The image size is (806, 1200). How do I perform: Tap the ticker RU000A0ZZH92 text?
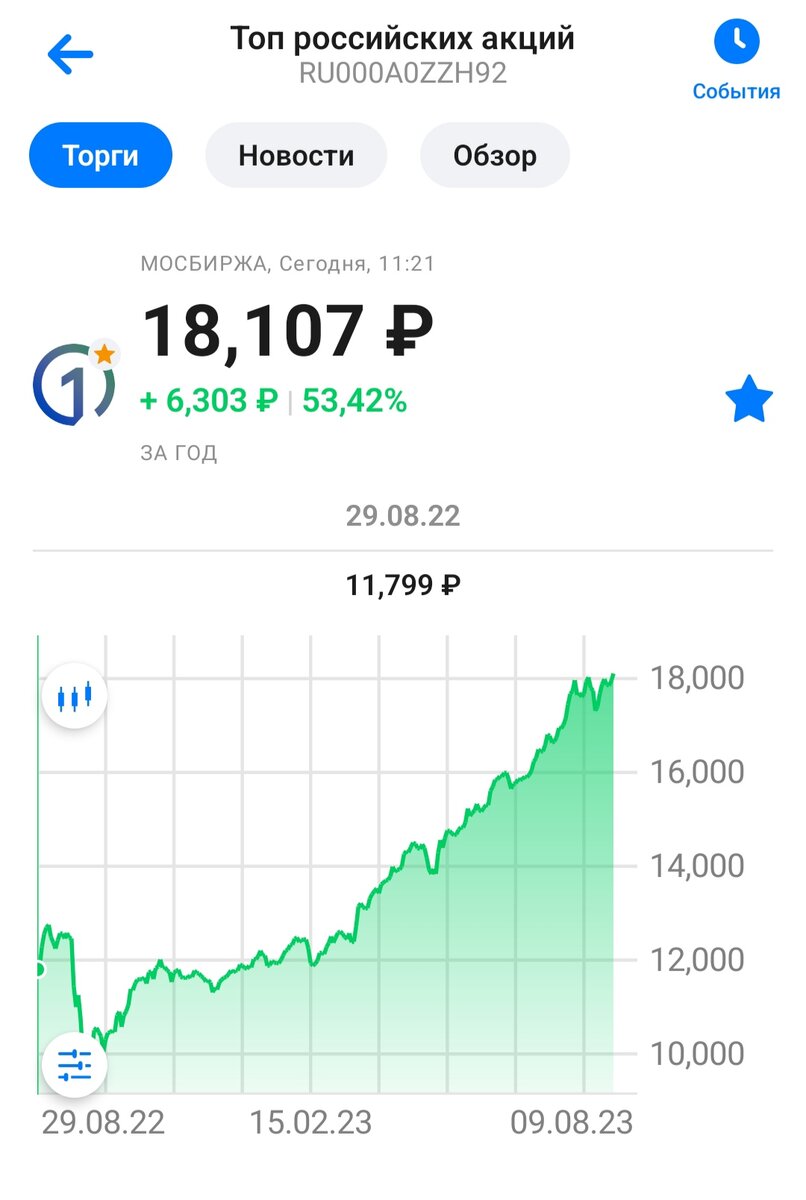click(403, 74)
